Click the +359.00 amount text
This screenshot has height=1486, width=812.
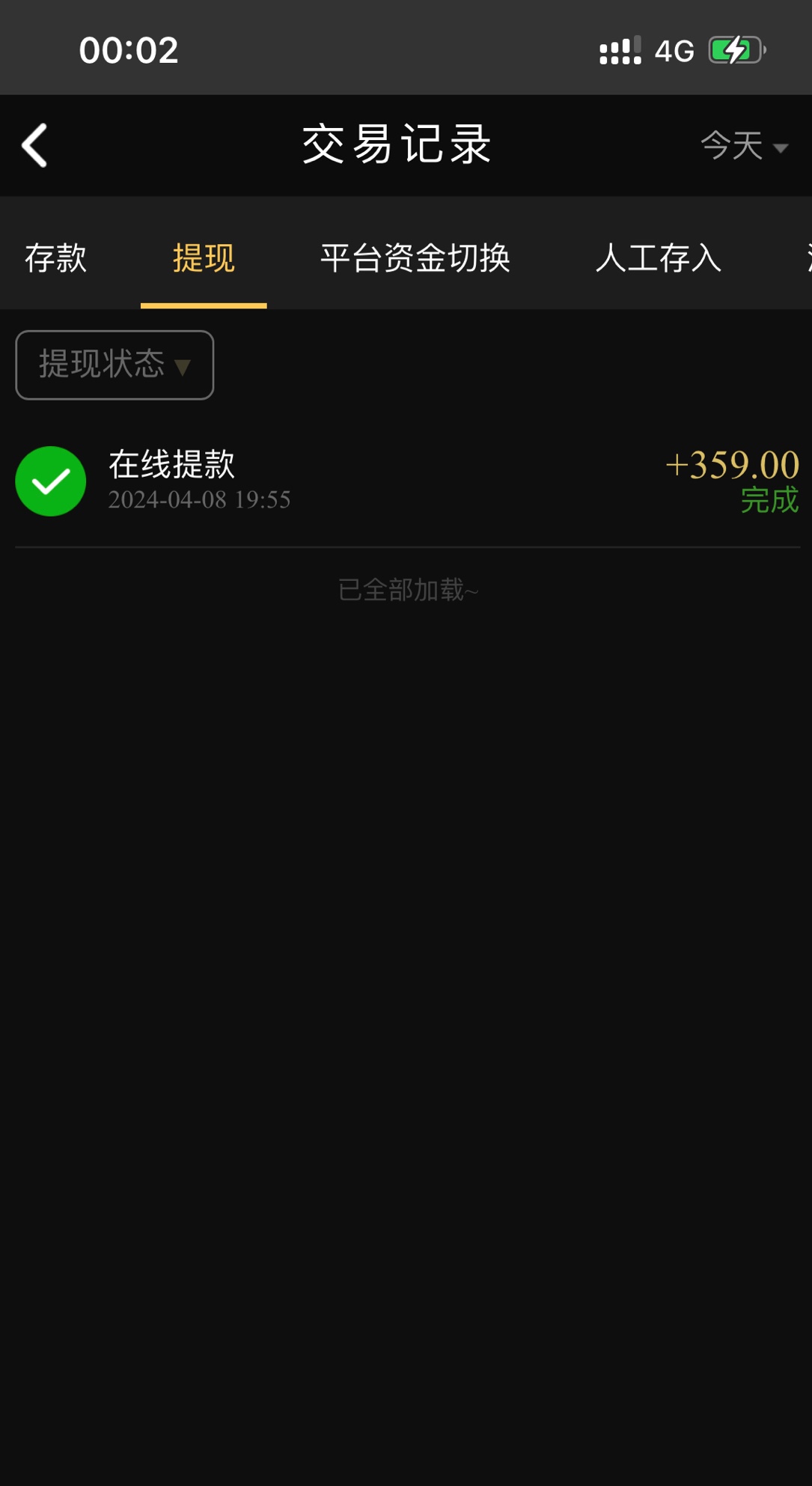(x=733, y=464)
